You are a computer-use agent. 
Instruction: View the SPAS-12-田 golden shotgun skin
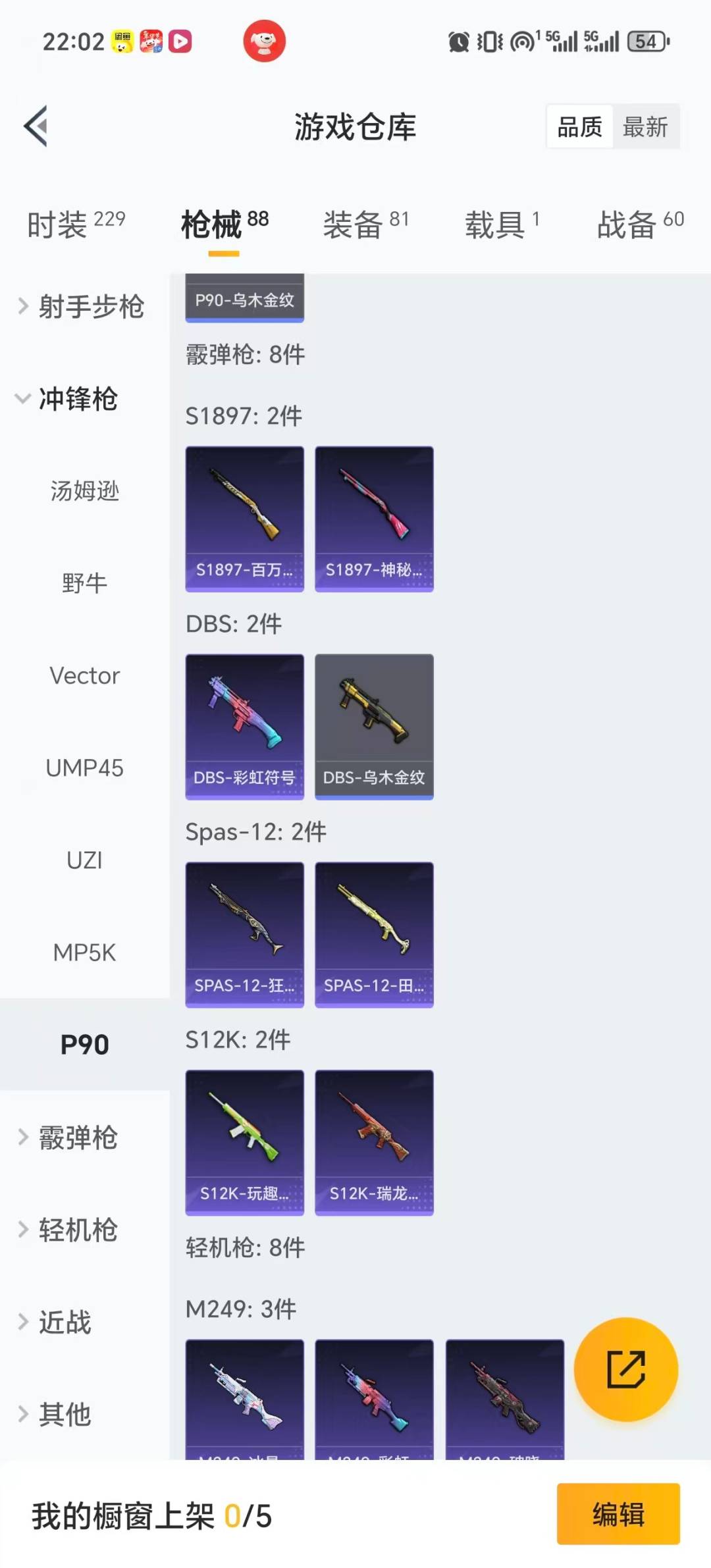374,935
